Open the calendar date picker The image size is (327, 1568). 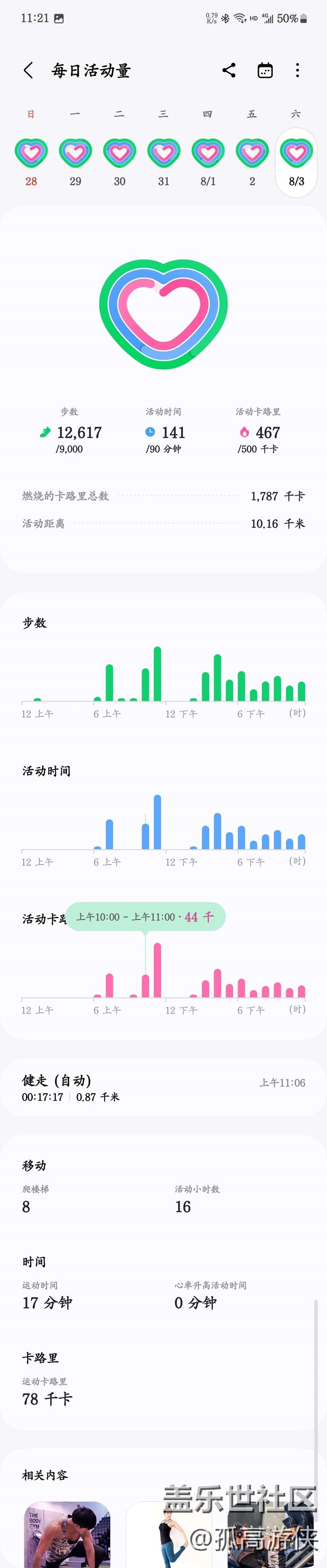265,70
